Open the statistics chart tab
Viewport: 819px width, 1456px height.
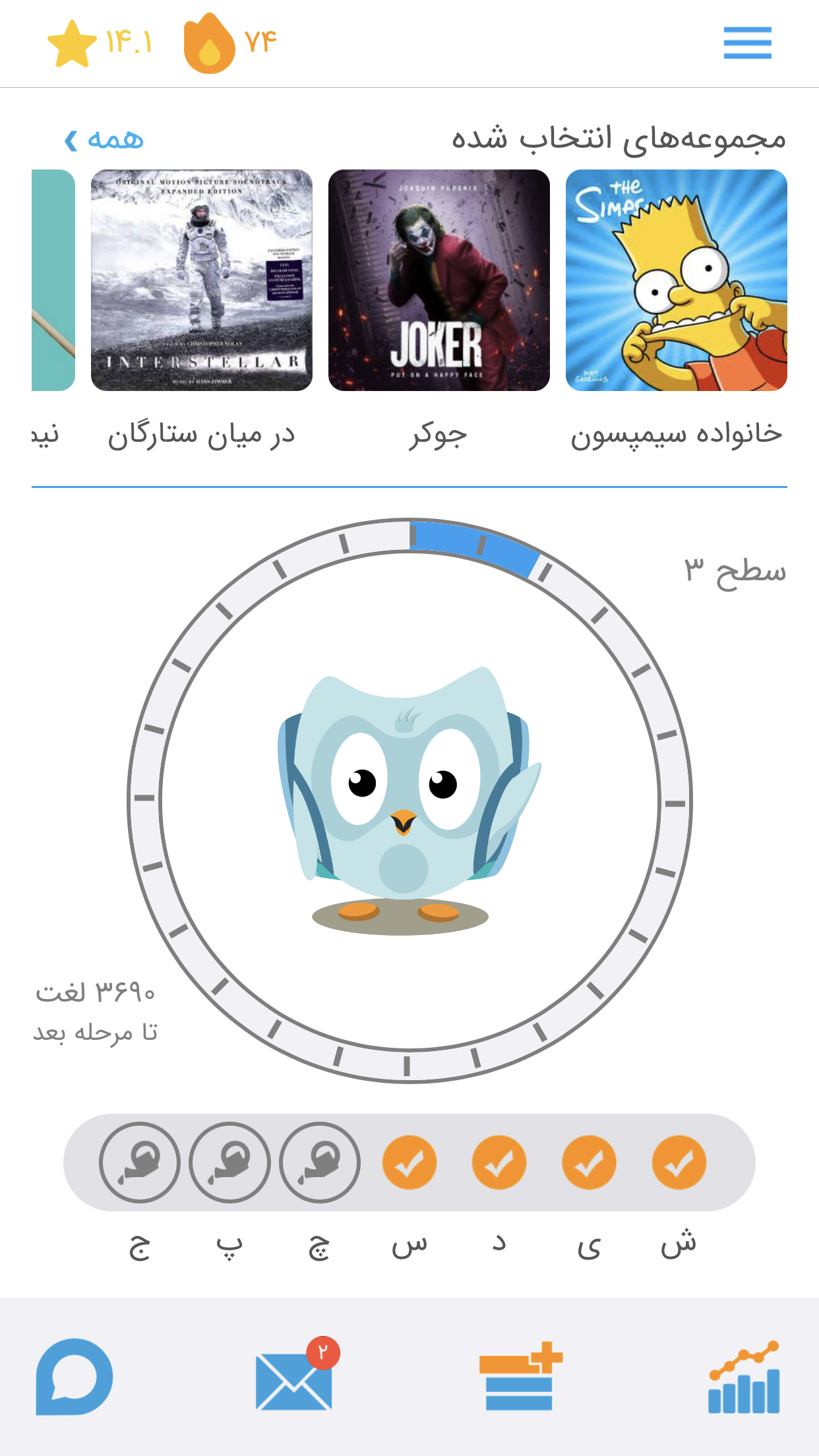744,1377
